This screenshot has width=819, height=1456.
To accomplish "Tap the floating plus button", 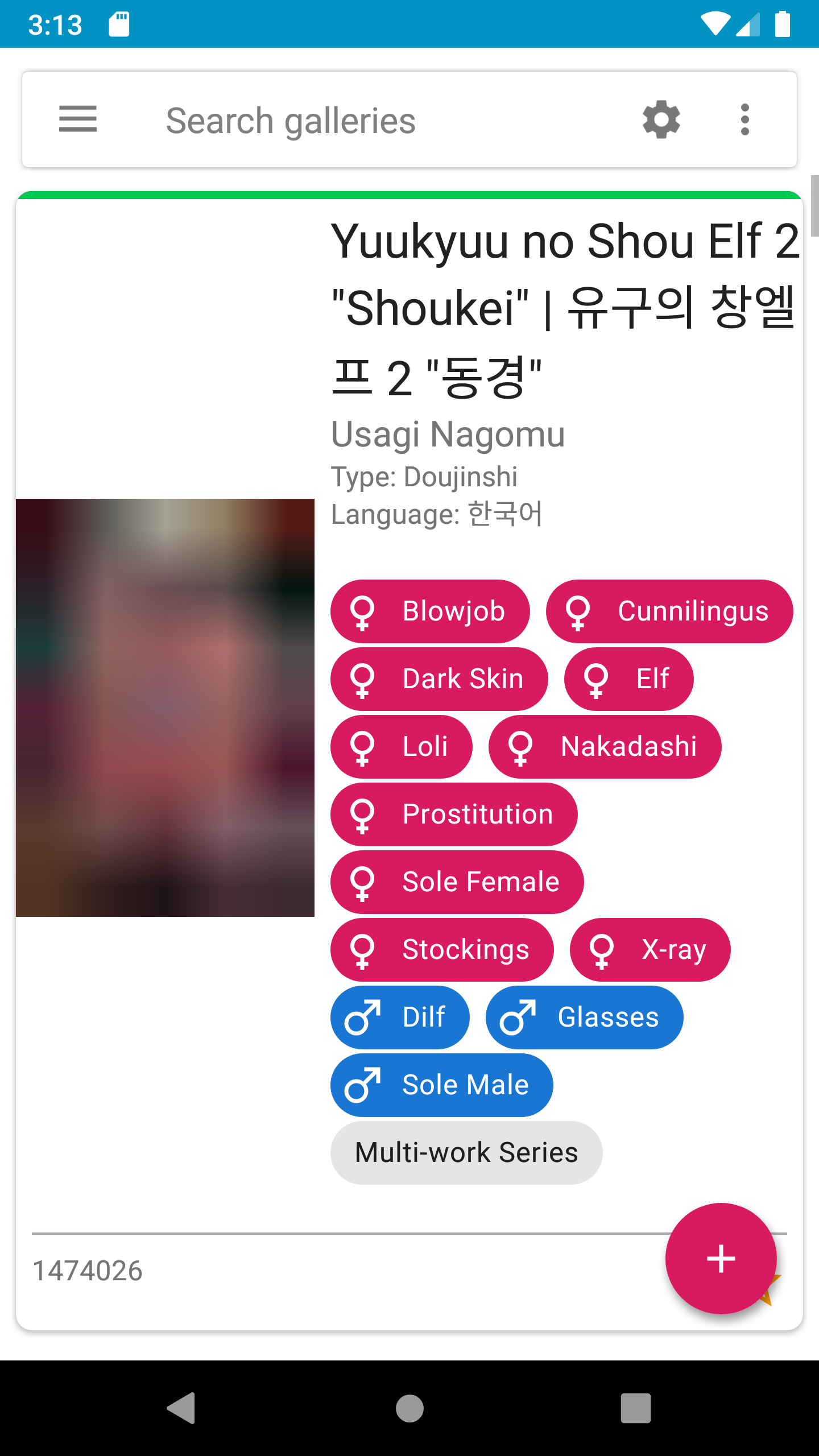I will pyautogui.click(x=721, y=1258).
